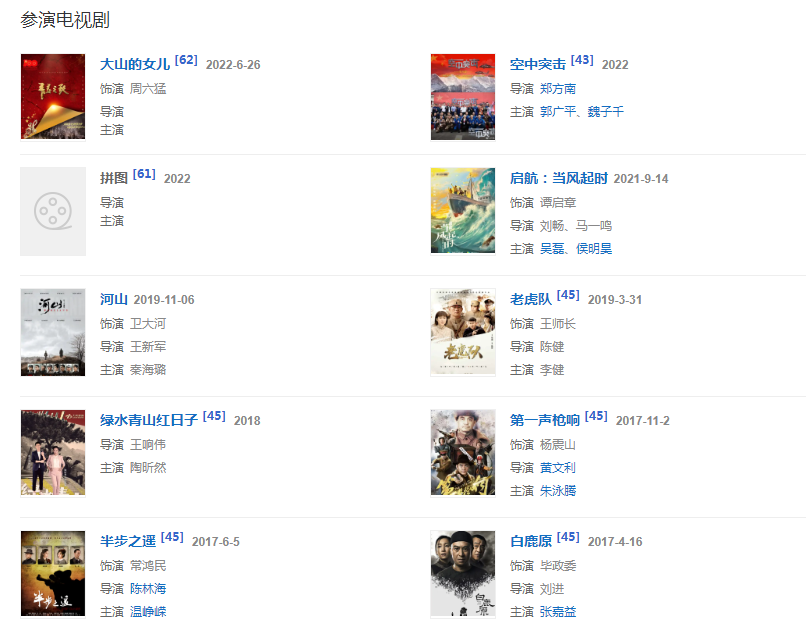Screen dimensions: 806x630
Task: Open the 半步之遥 title link
Action: [x=128, y=542]
